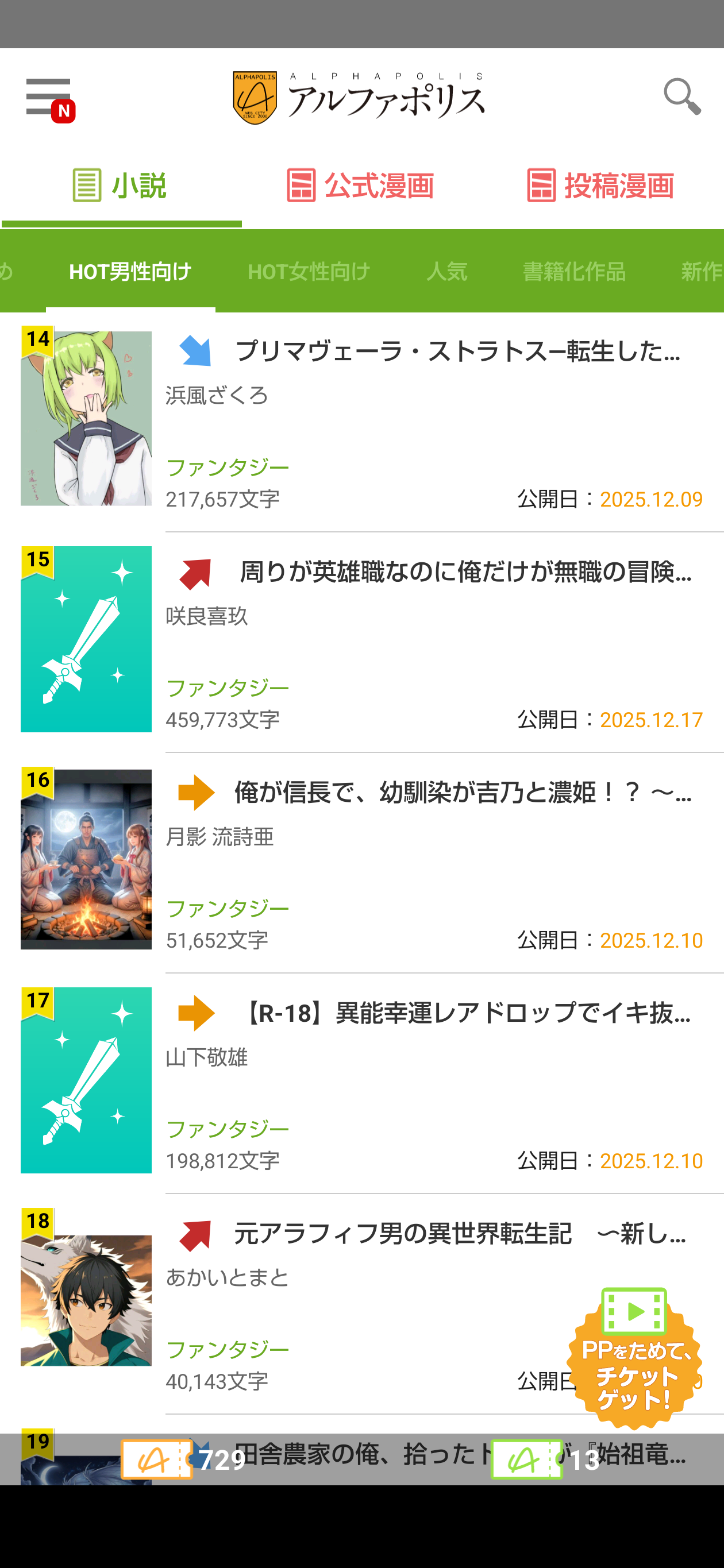Open novel 周りが英雄職なのに俺だけが無職
This screenshot has height=1568, width=724.
(465, 572)
